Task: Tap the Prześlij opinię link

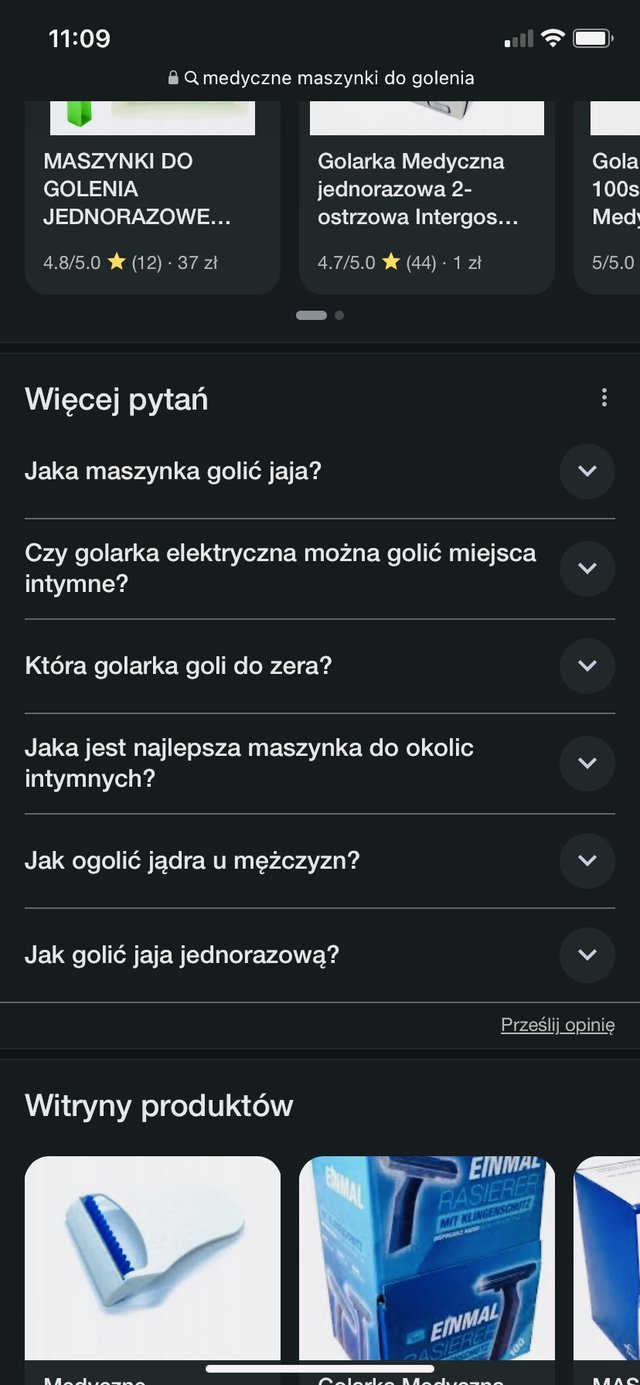Action: 557,1025
